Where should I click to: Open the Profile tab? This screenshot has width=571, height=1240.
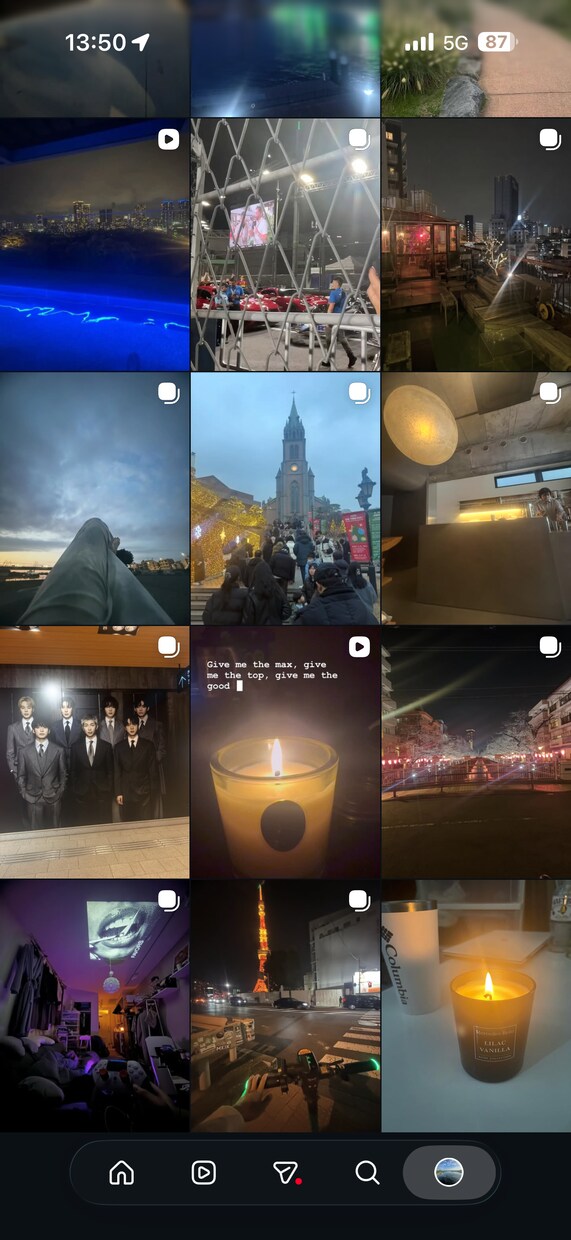(449, 1173)
